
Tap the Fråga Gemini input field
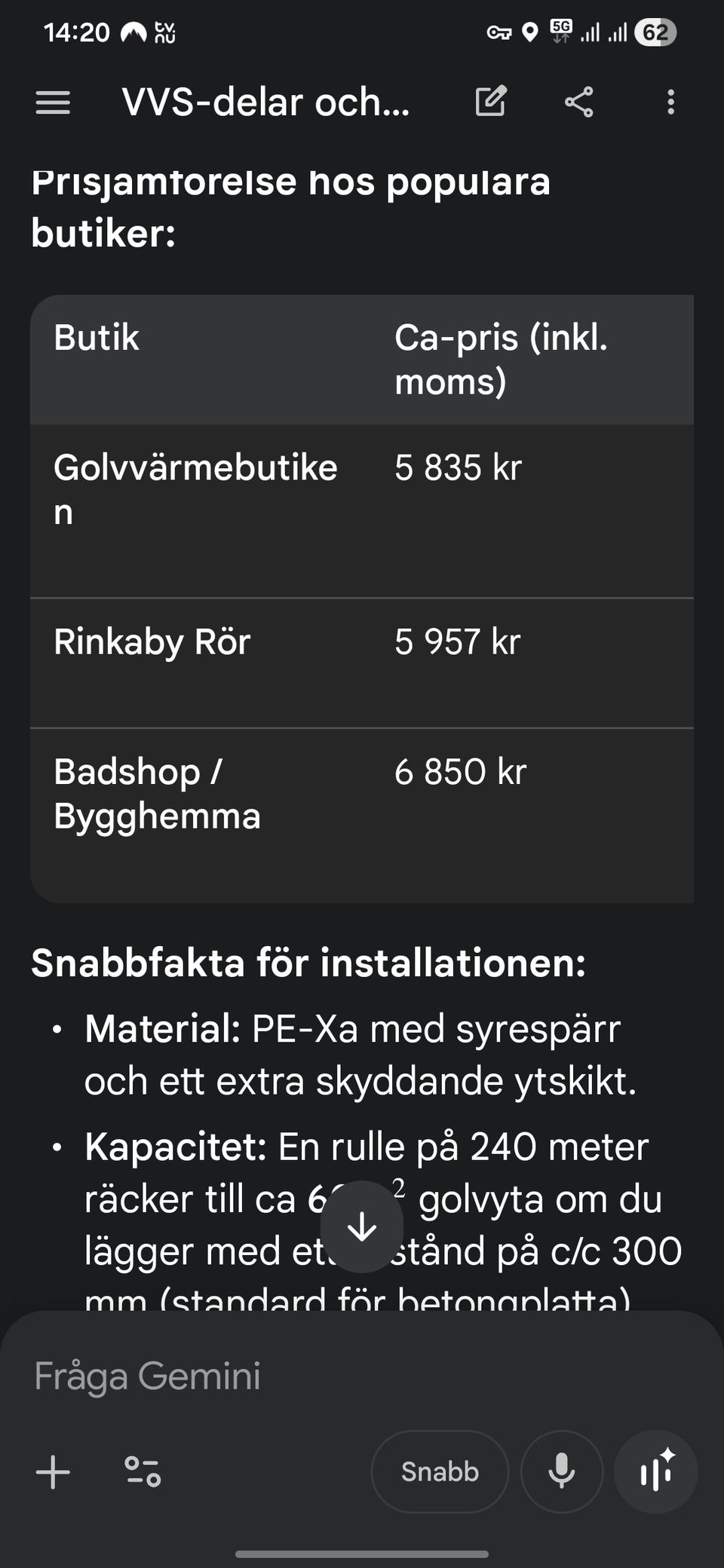click(302, 1374)
